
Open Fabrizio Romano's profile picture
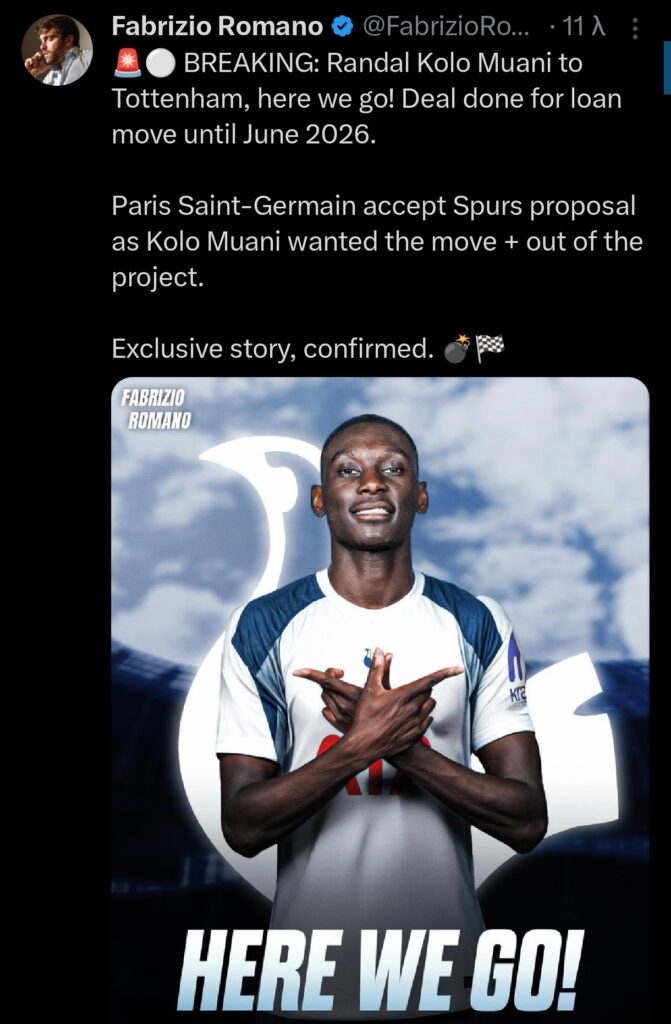57,50
